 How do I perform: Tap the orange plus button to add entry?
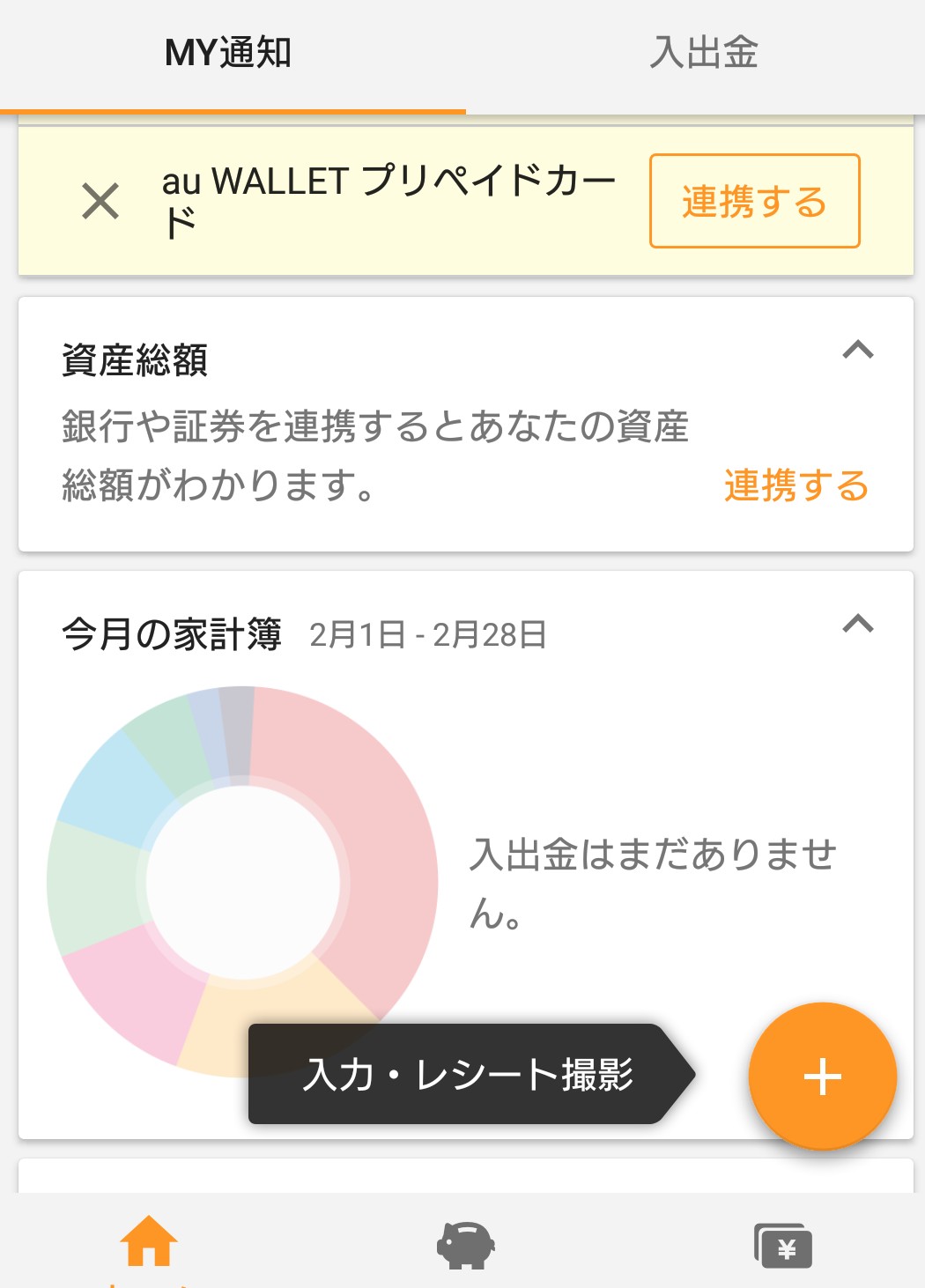point(822,1077)
